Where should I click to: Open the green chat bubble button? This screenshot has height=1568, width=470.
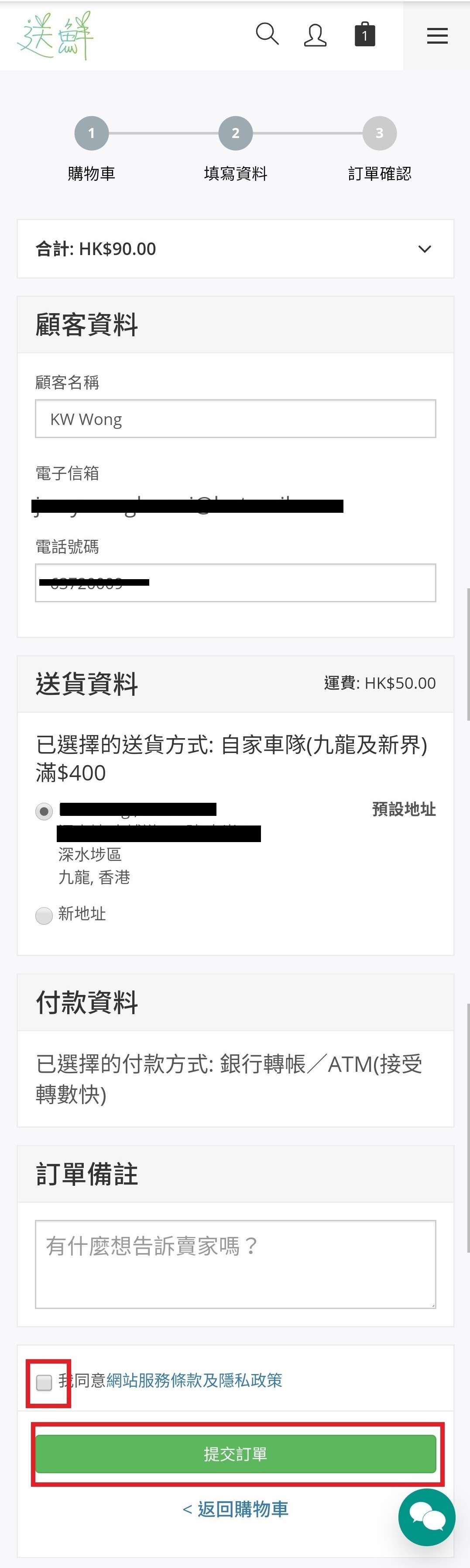[x=427, y=1517]
